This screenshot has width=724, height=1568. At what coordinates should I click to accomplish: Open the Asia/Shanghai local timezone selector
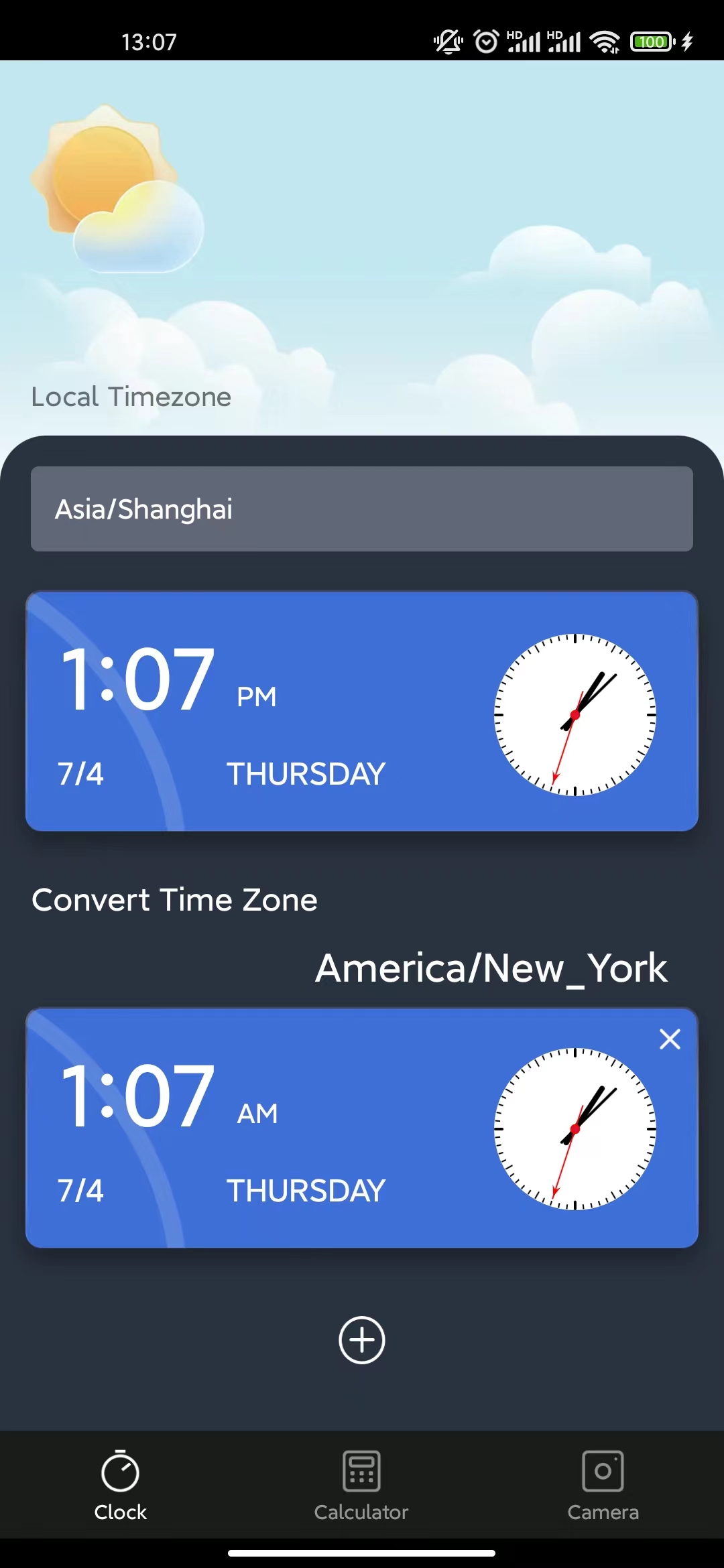point(362,509)
